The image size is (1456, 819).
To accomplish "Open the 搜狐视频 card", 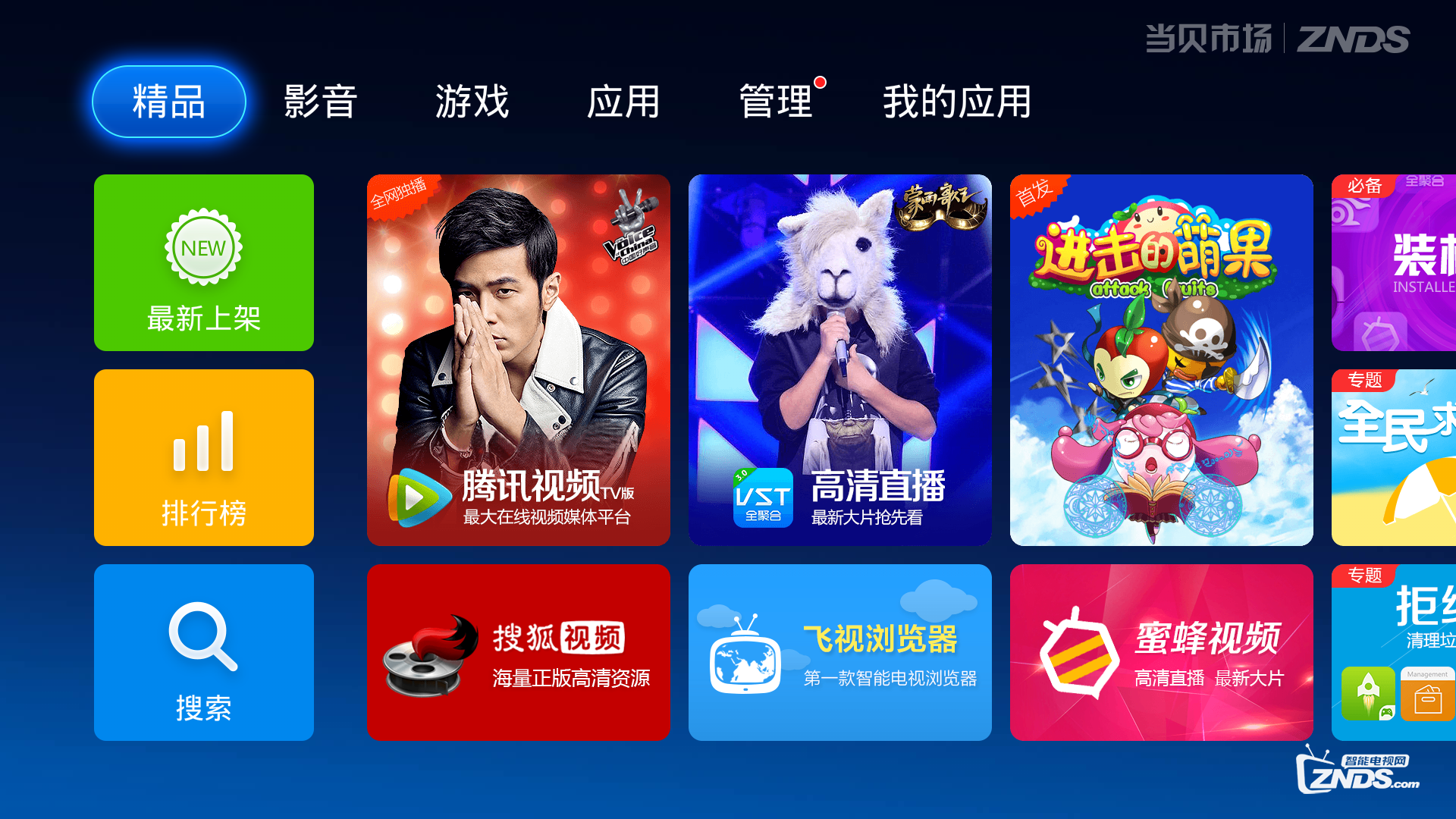I will click(518, 652).
